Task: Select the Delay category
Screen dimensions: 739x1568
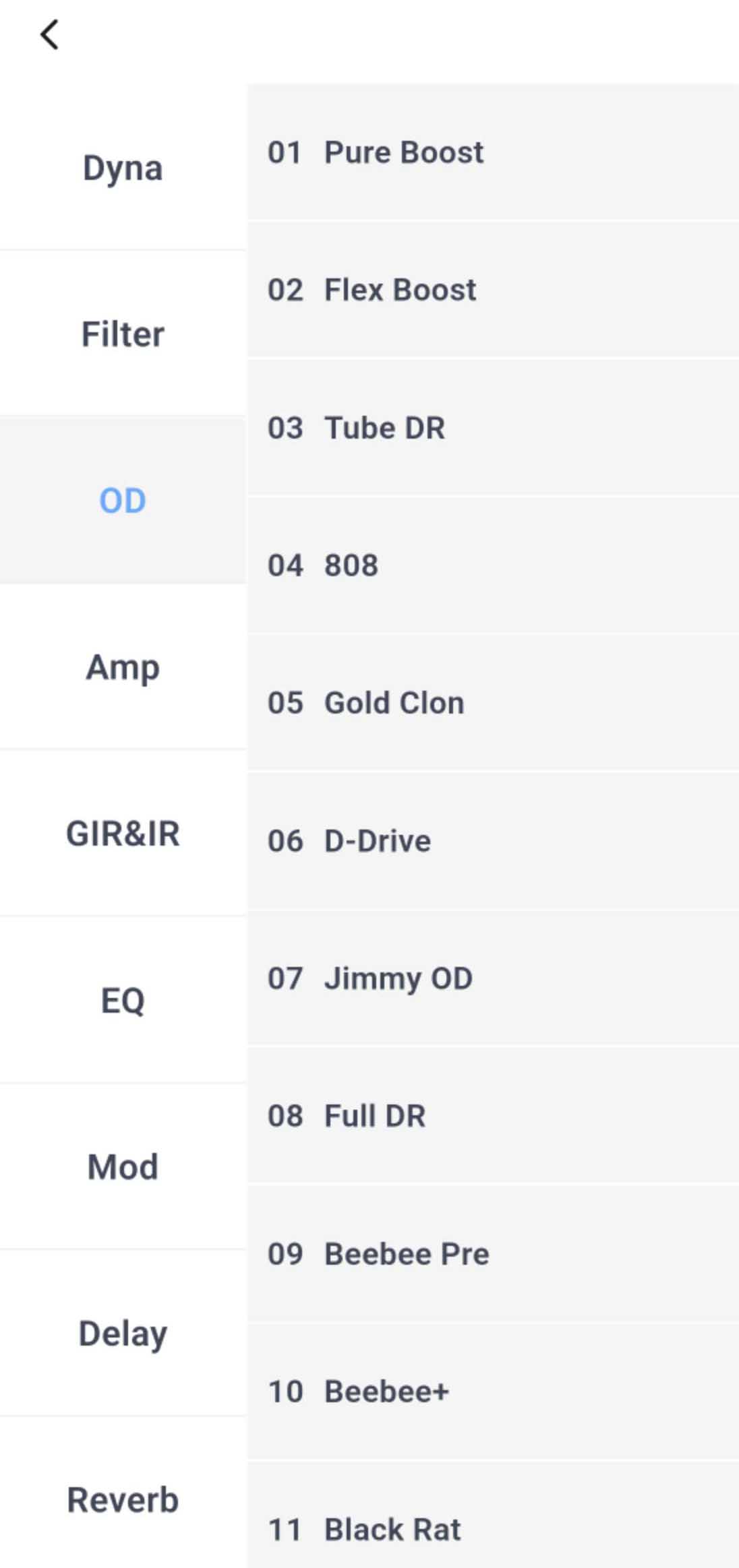Action: (x=123, y=1334)
